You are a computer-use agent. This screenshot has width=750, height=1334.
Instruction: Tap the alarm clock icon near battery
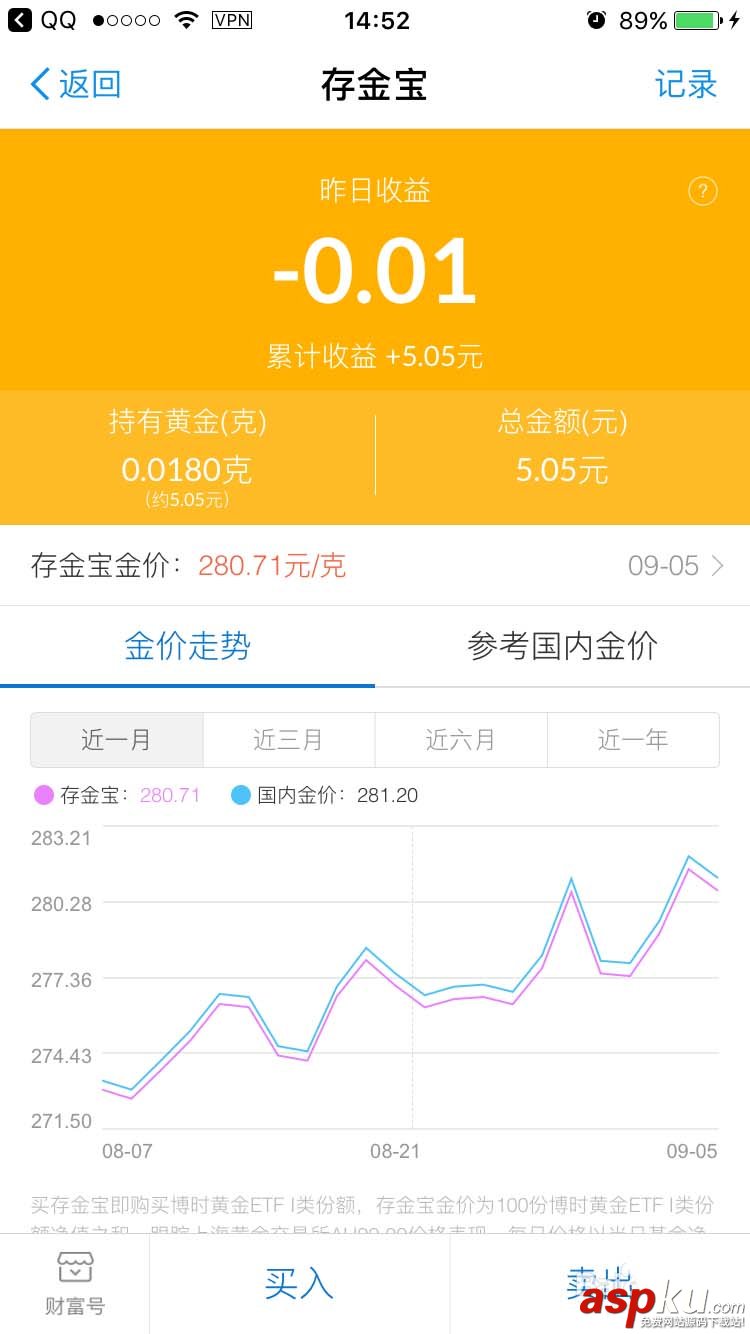tap(597, 19)
